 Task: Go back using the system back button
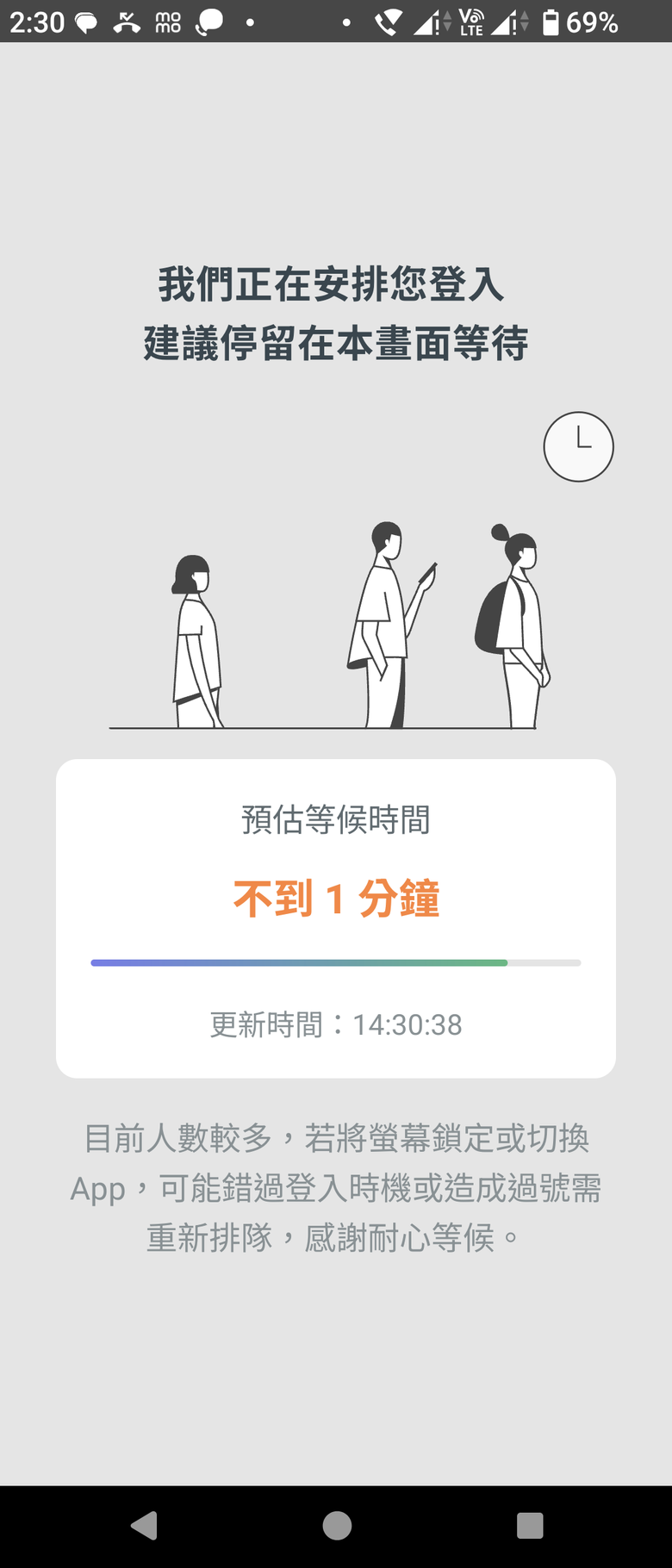pyautogui.click(x=144, y=1525)
